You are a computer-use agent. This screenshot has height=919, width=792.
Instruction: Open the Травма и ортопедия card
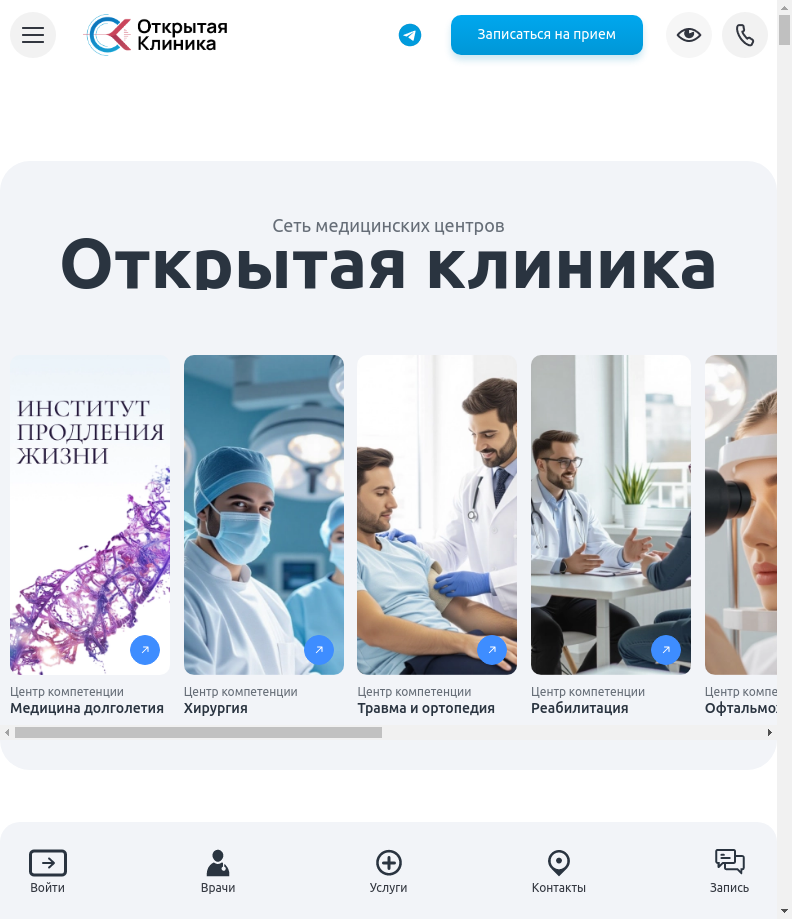(x=437, y=515)
